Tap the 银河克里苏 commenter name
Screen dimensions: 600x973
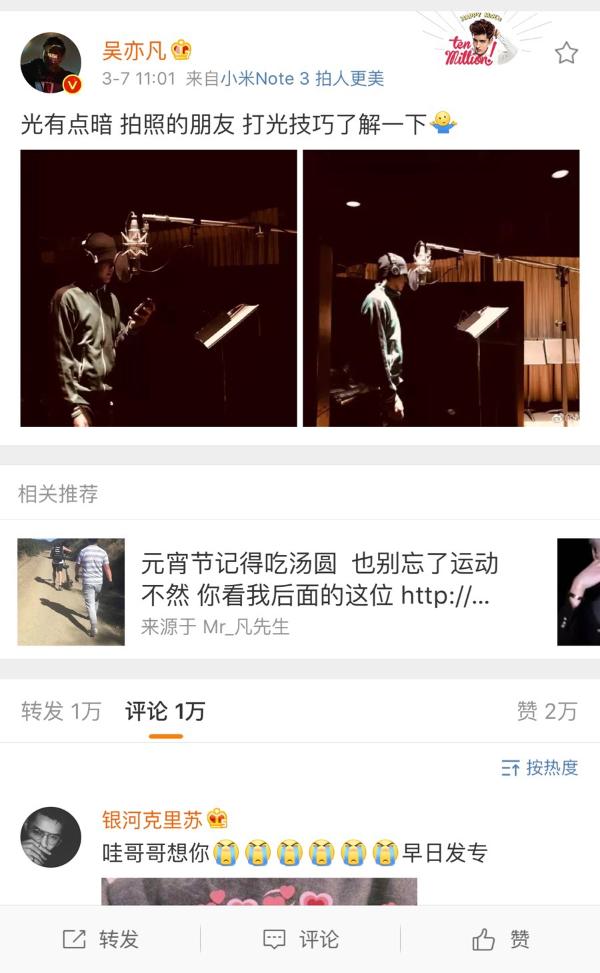(x=152, y=820)
